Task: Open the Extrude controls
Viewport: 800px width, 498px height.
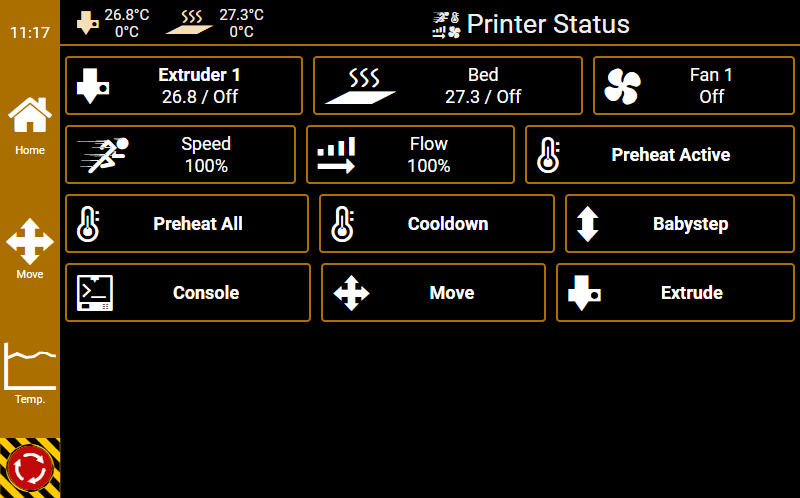Action: [675, 293]
